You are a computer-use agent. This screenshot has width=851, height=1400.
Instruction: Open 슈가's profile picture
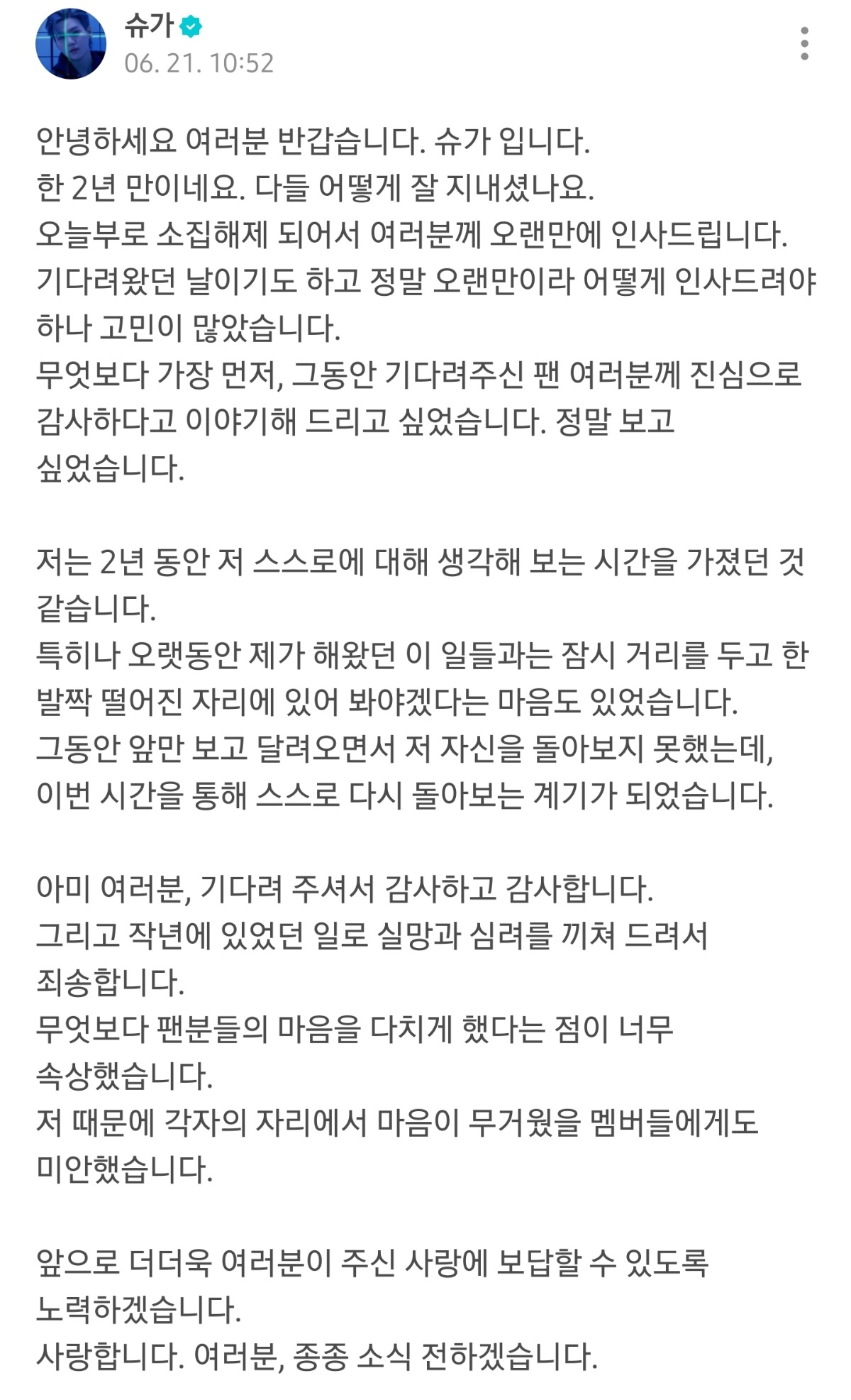pos(70,44)
